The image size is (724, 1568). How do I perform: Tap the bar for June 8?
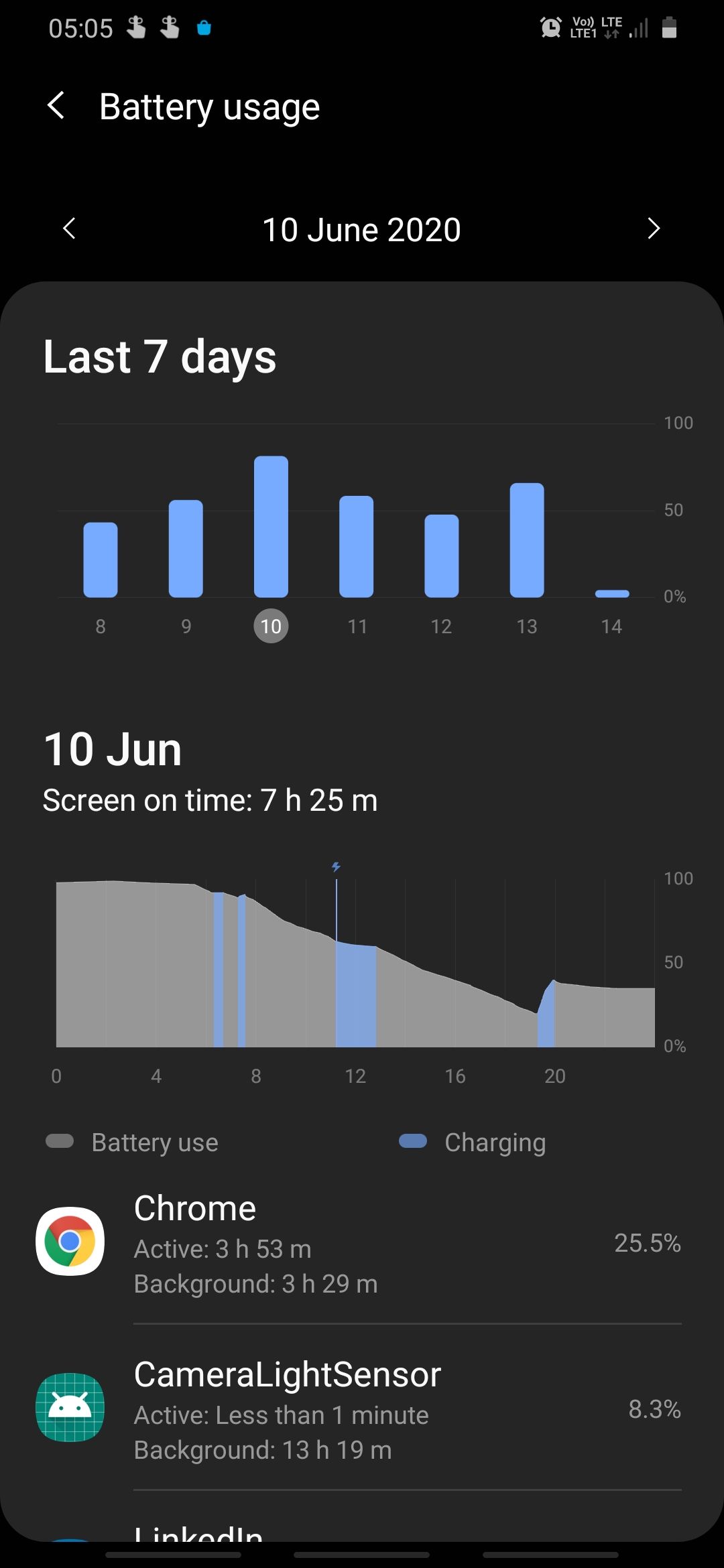coord(101,560)
